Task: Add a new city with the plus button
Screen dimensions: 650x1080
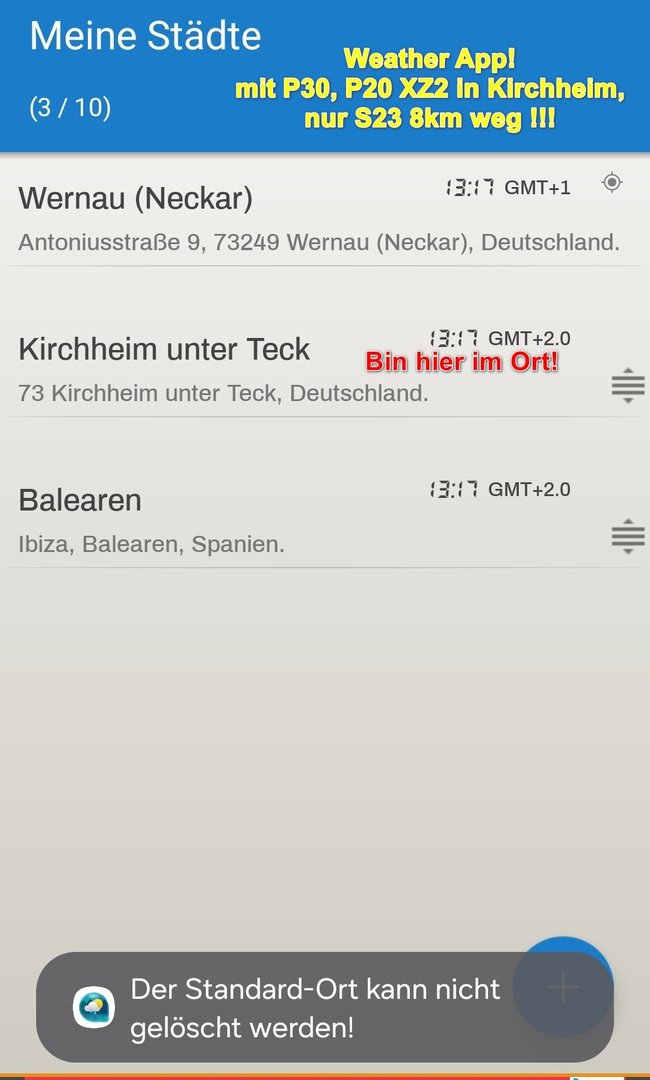Action: coord(563,986)
